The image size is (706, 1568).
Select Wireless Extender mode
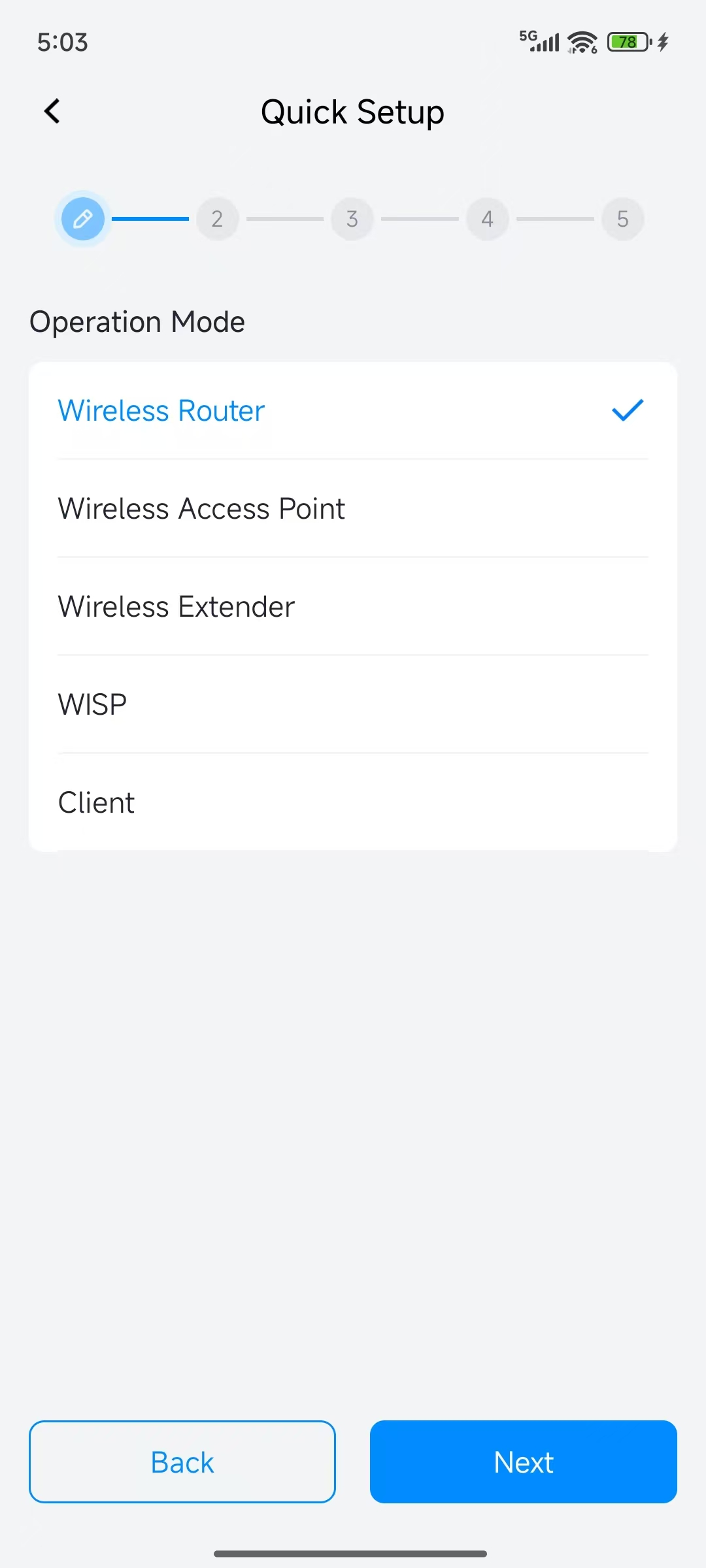pos(353,607)
